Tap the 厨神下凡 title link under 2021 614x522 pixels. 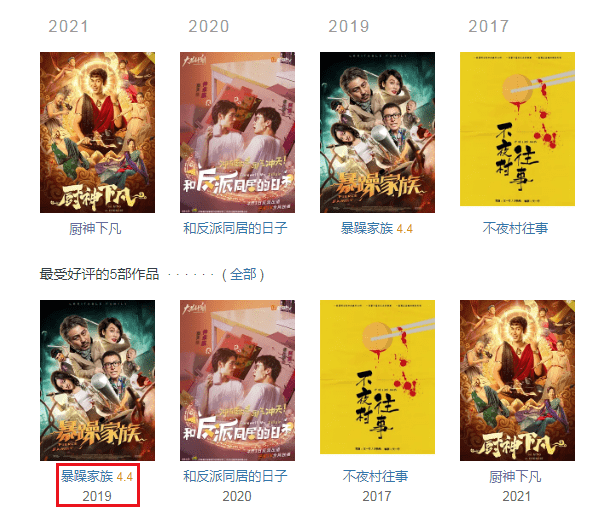[x=97, y=228]
